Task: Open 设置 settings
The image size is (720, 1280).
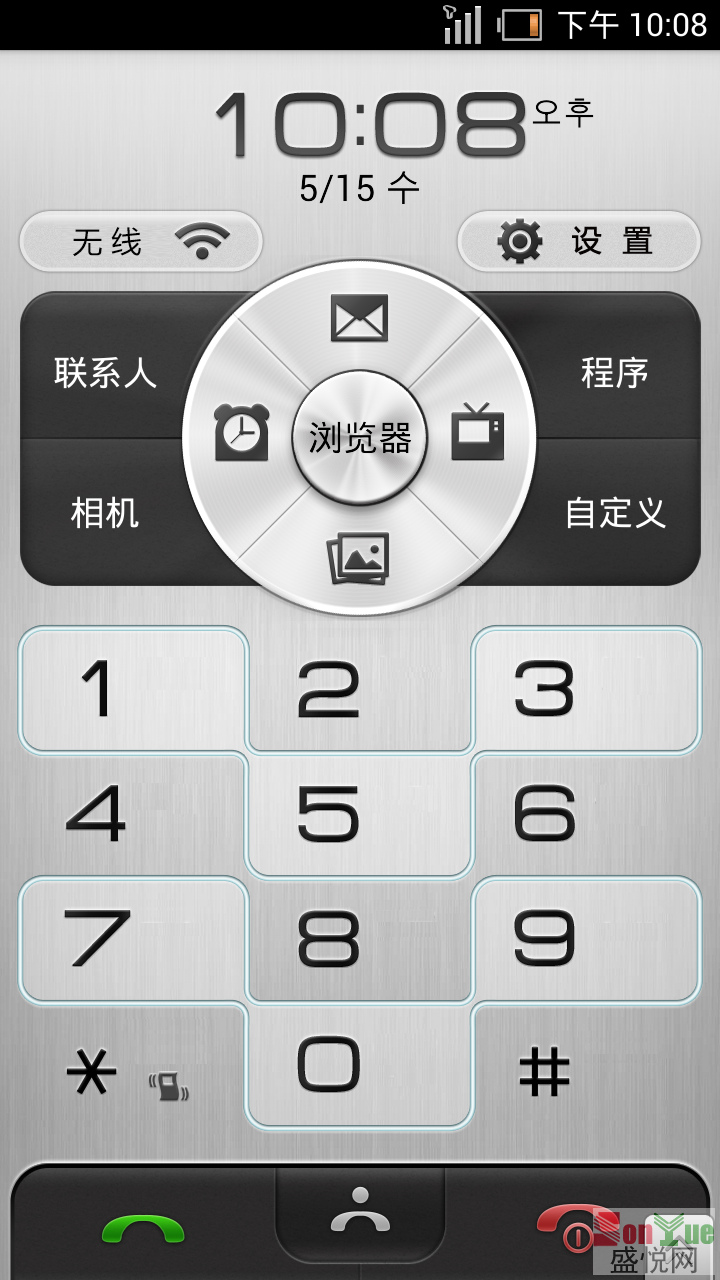Action: (579, 241)
